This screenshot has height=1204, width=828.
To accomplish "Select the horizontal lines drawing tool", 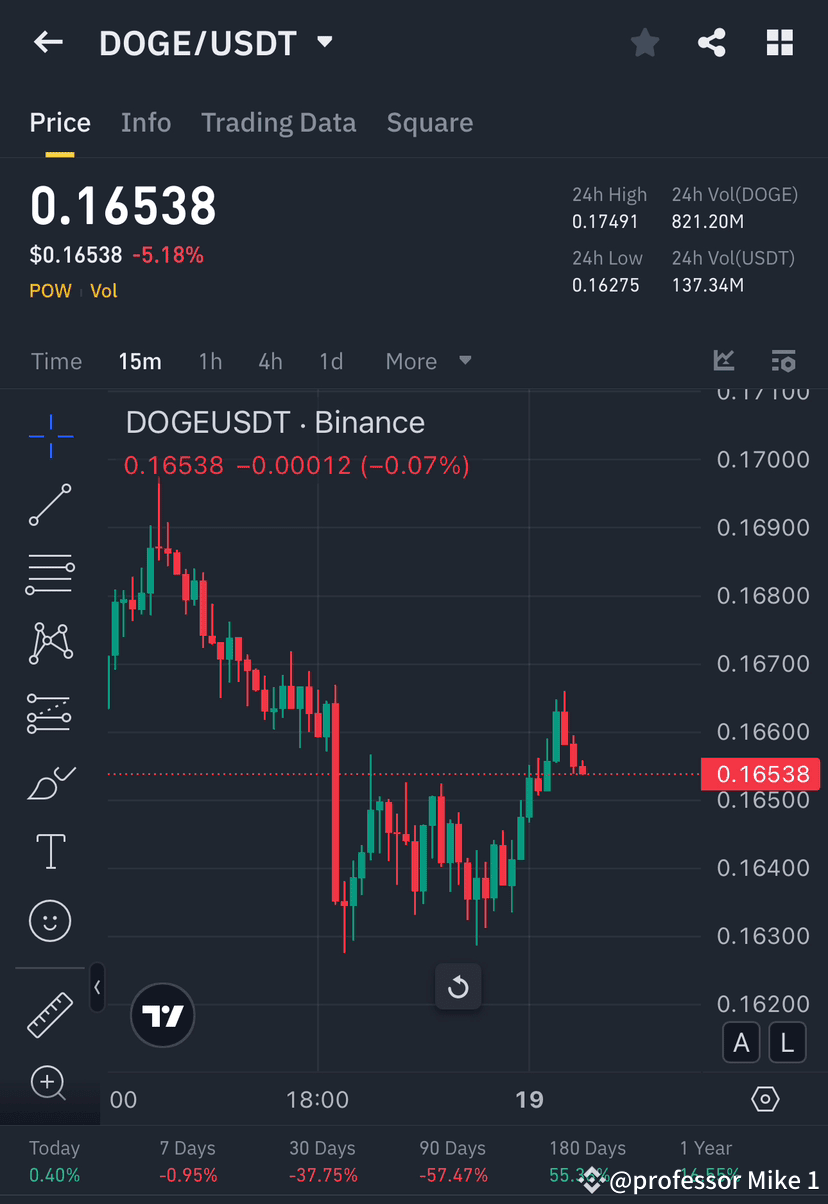I will [x=50, y=575].
